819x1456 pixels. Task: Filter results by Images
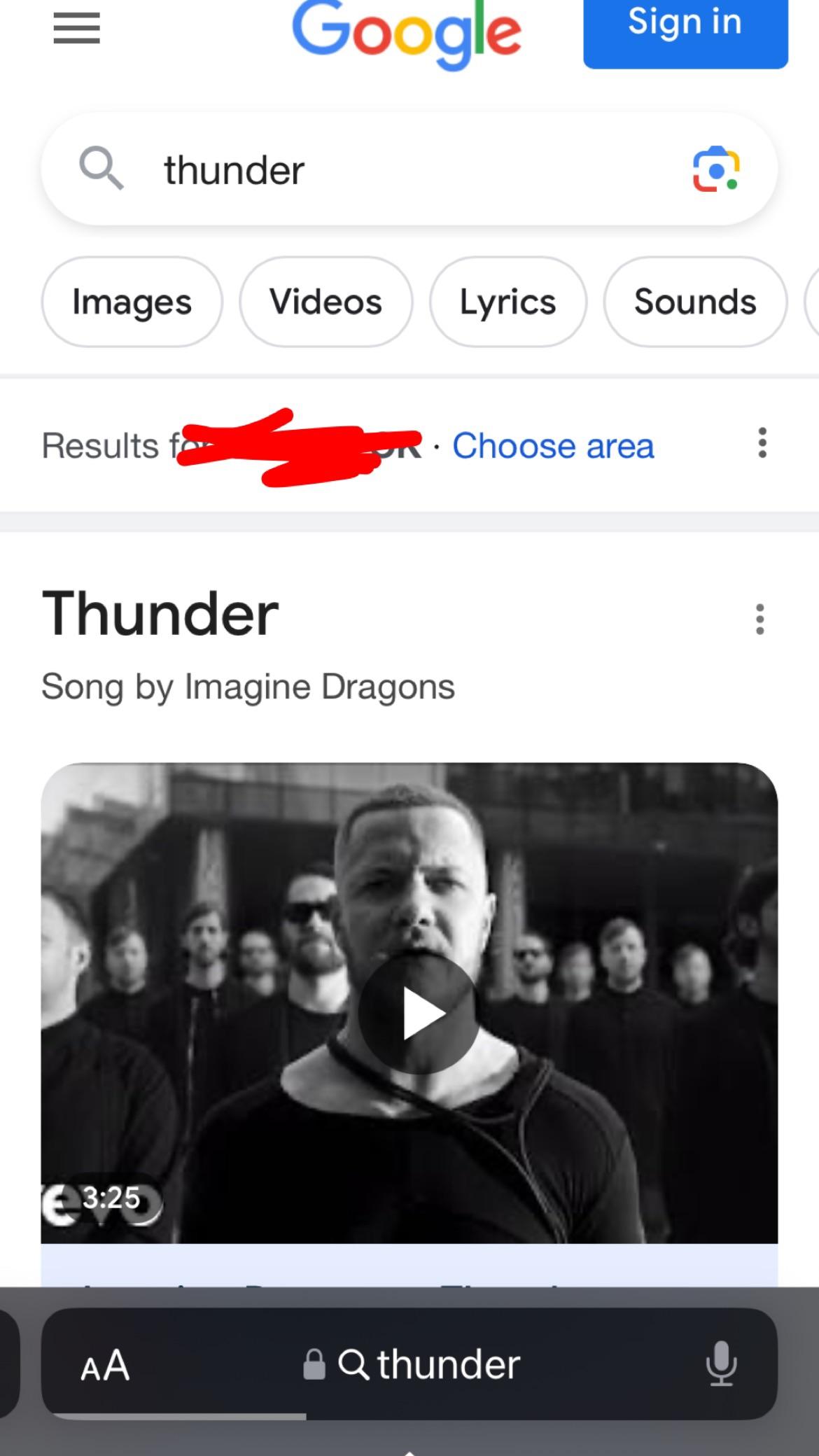(132, 302)
